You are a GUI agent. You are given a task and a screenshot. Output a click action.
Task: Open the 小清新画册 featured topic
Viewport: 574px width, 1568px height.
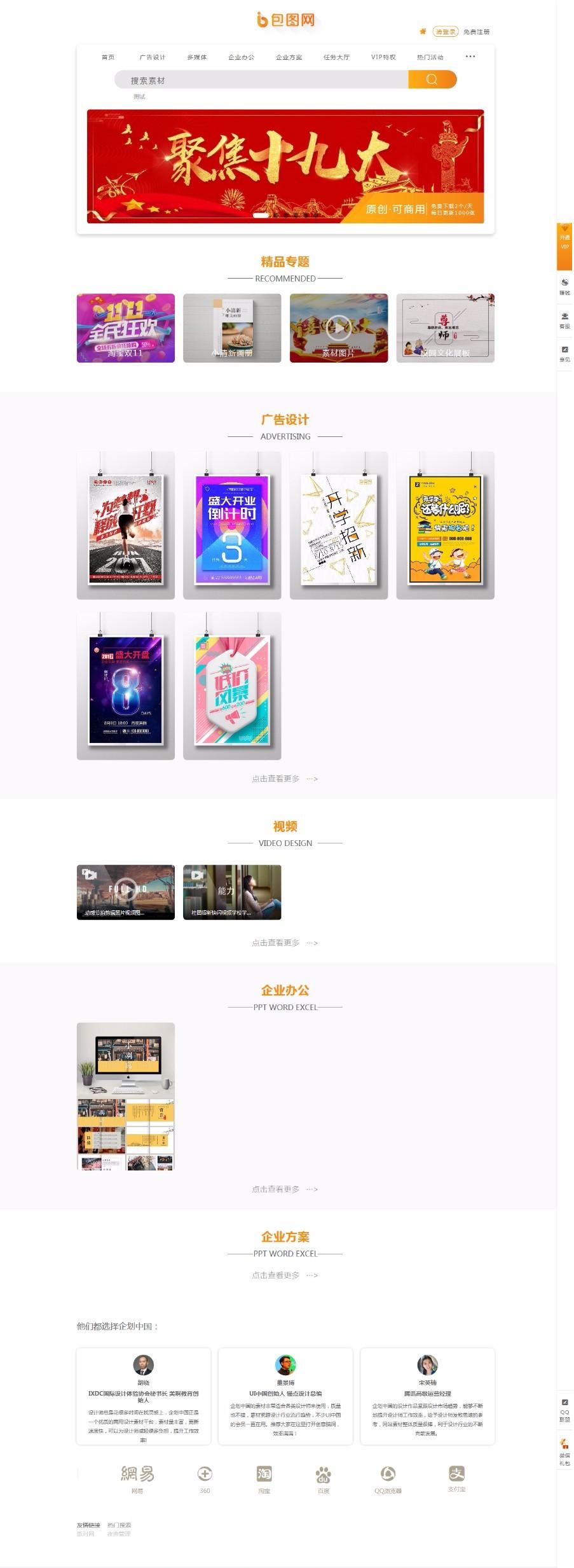click(x=232, y=328)
